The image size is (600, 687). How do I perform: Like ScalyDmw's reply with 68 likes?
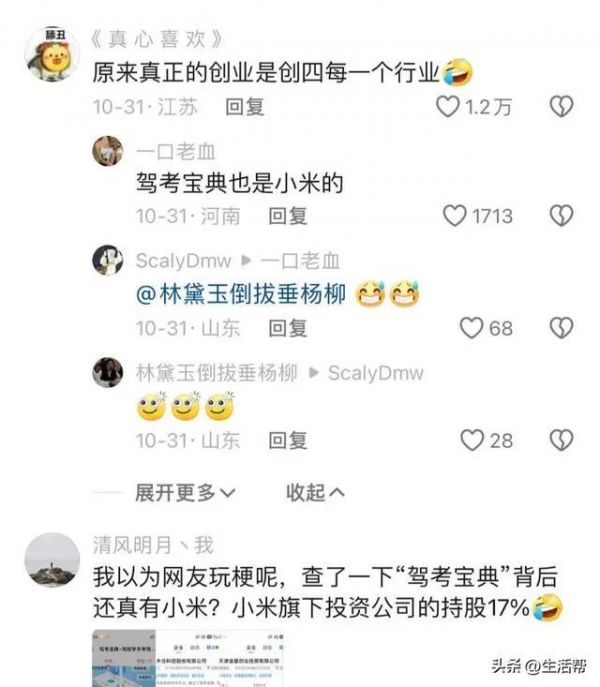(x=471, y=327)
